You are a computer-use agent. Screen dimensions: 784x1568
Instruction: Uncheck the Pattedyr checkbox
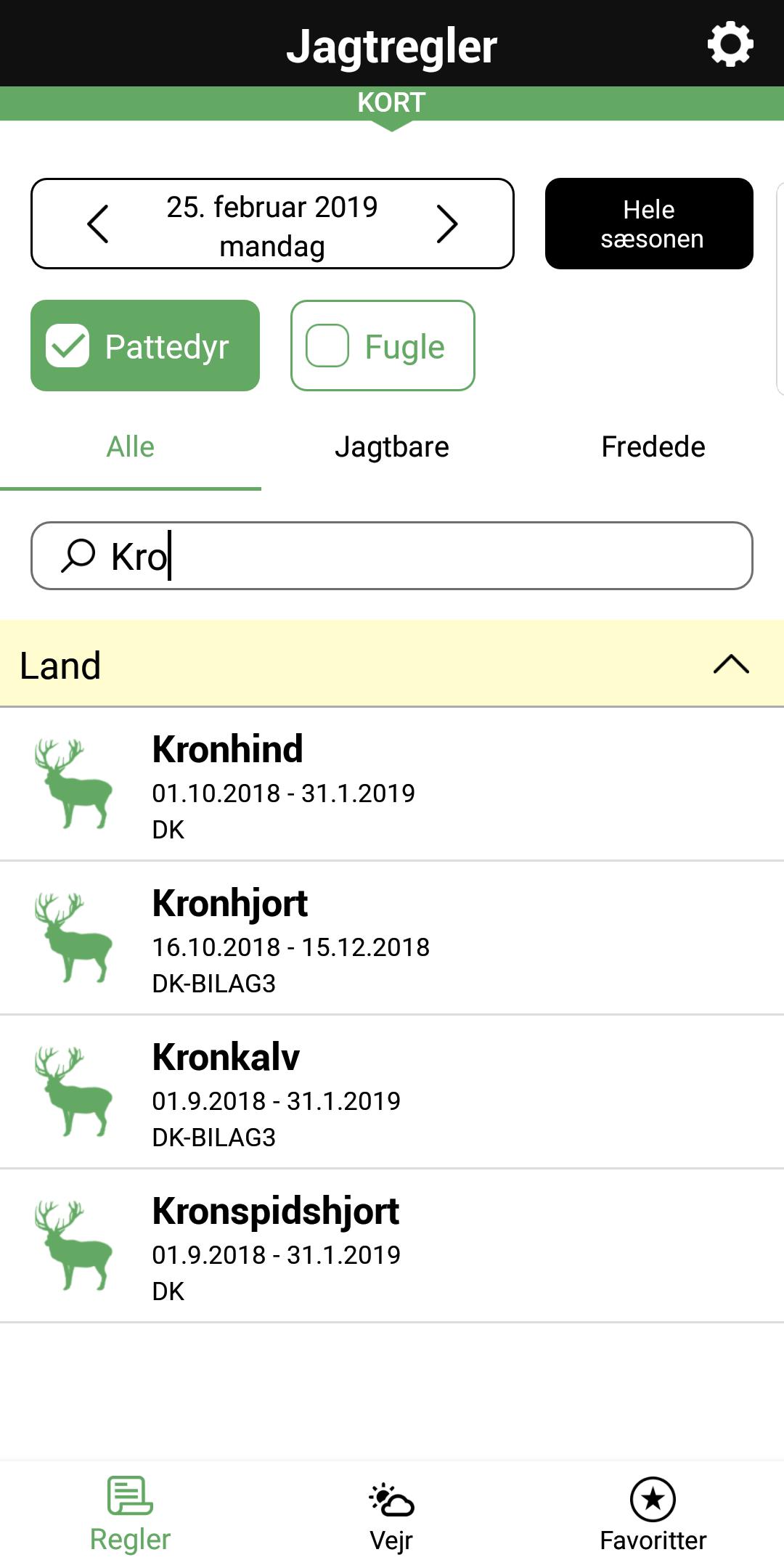67,346
